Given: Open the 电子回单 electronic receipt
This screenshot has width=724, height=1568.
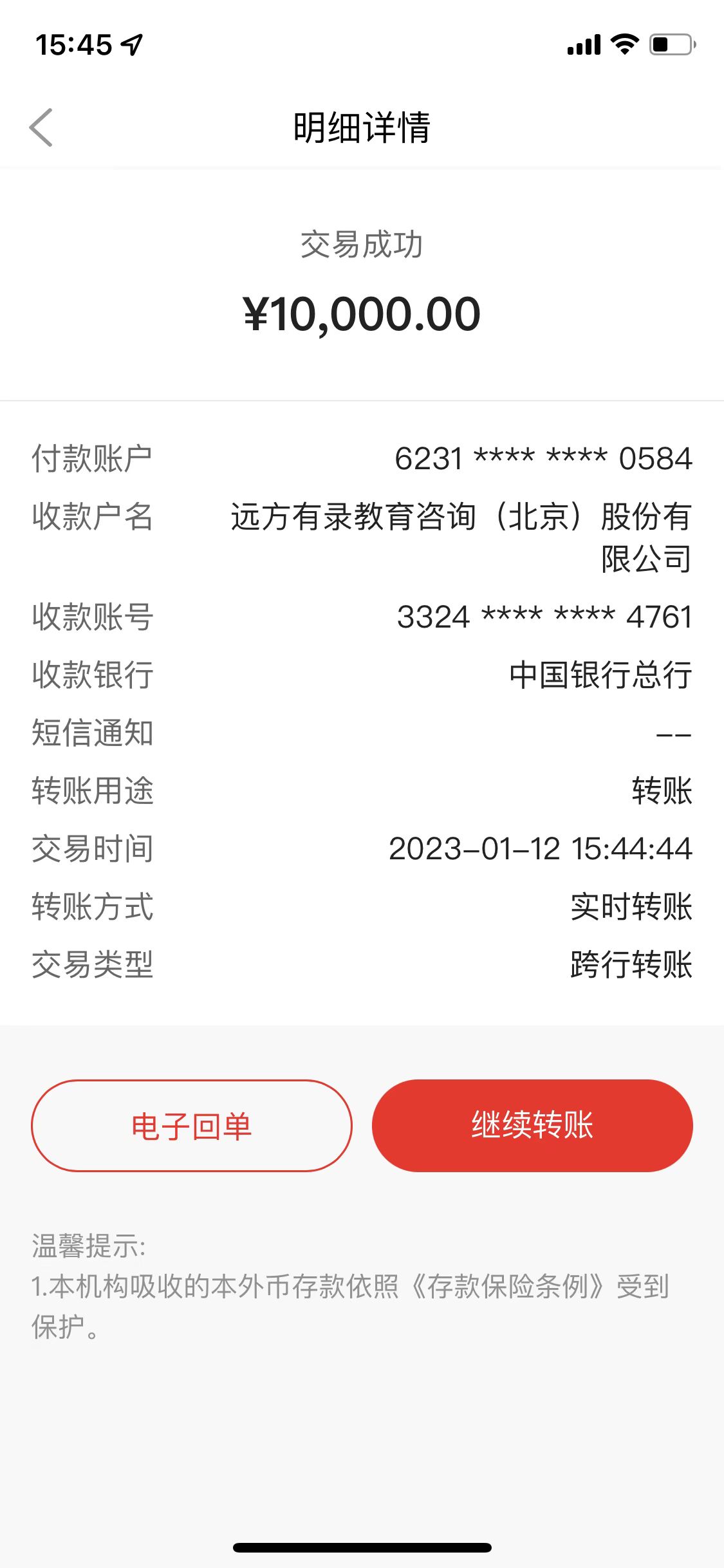Looking at the screenshot, I should pyautogui.click(x=191, y=1126).
